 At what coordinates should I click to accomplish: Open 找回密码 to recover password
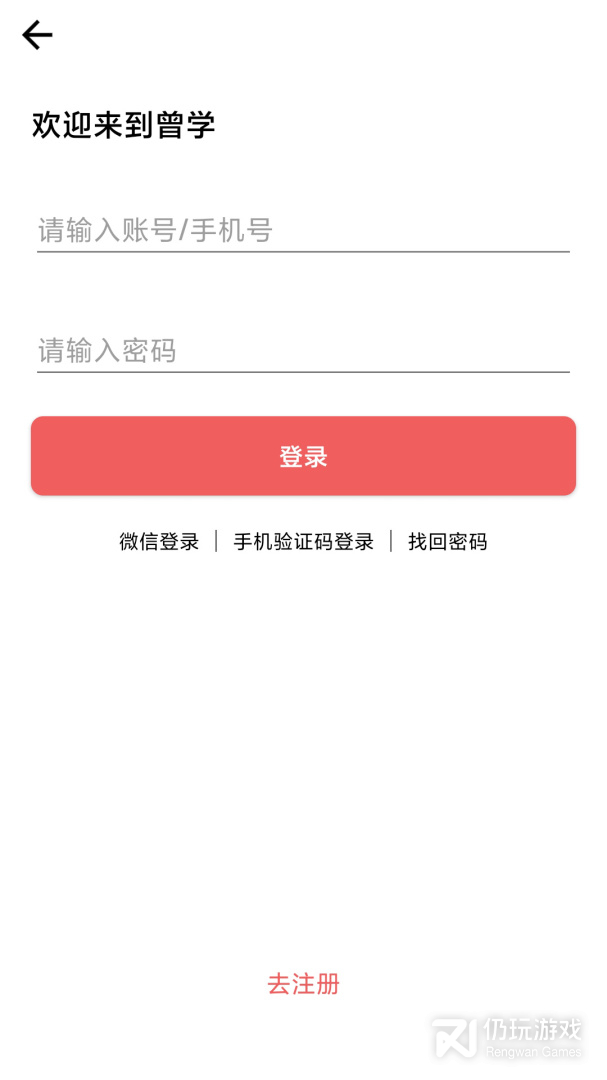point(447,542)
